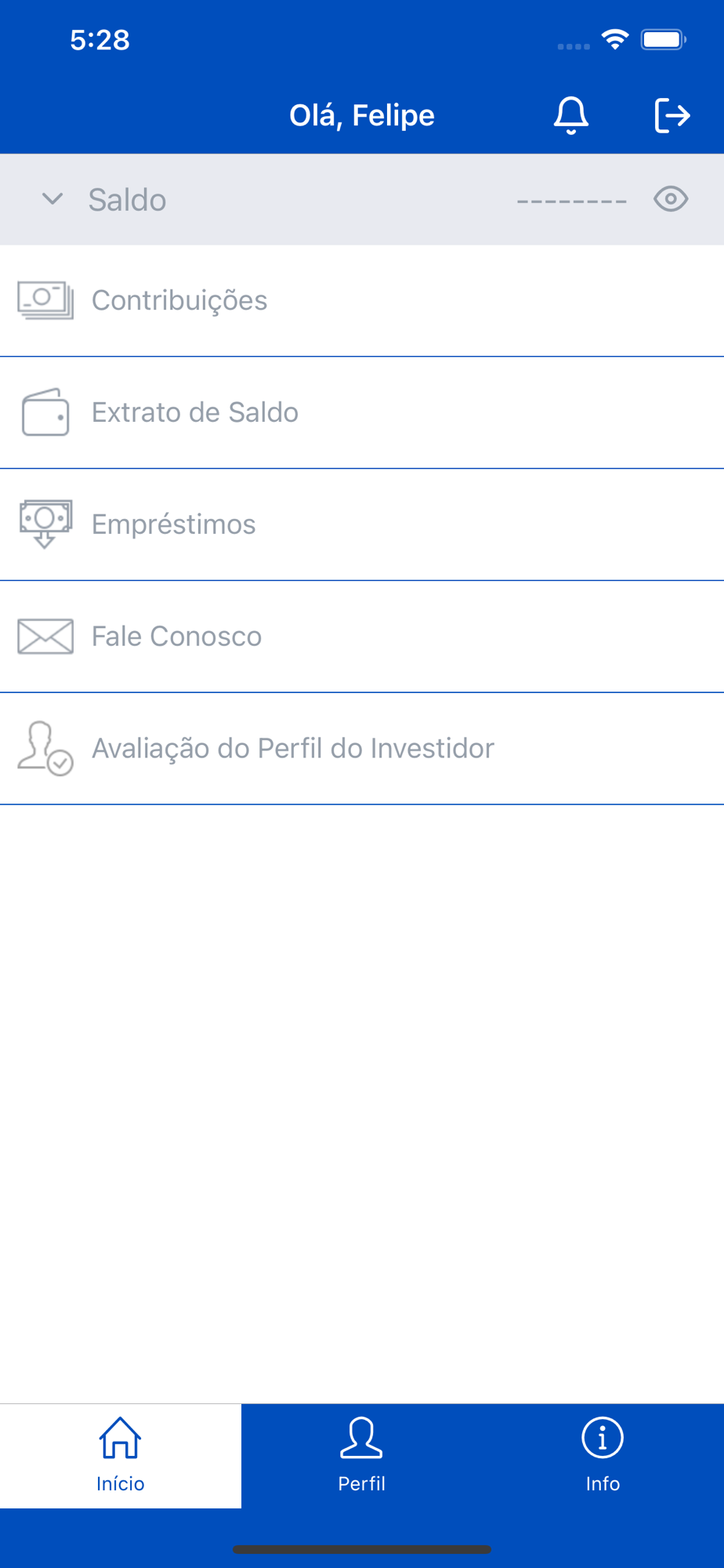
Task: Open Fale Conosco
Action: click(176, 637)
